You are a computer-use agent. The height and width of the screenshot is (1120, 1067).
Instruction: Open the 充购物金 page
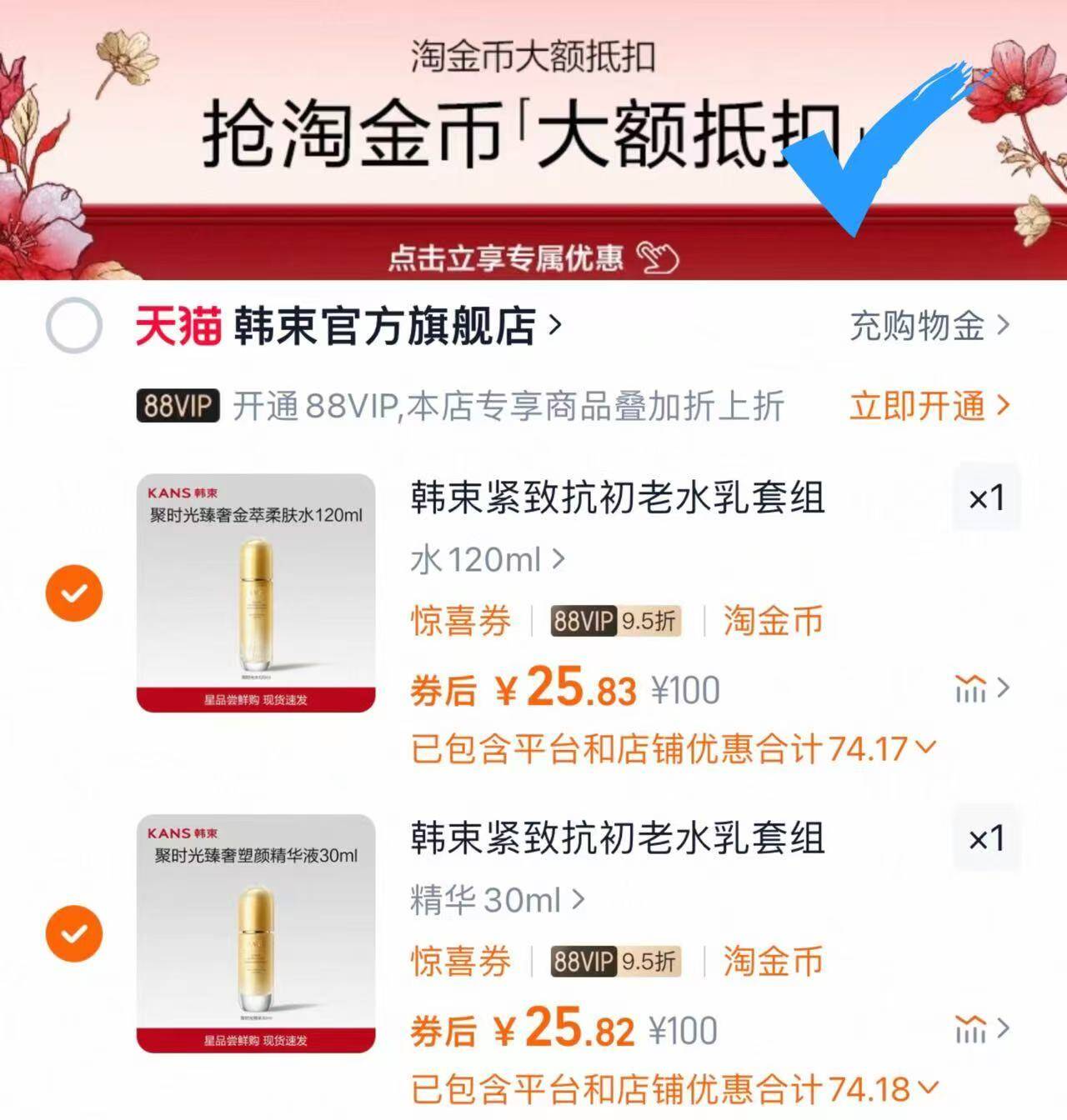click(924, 327)
